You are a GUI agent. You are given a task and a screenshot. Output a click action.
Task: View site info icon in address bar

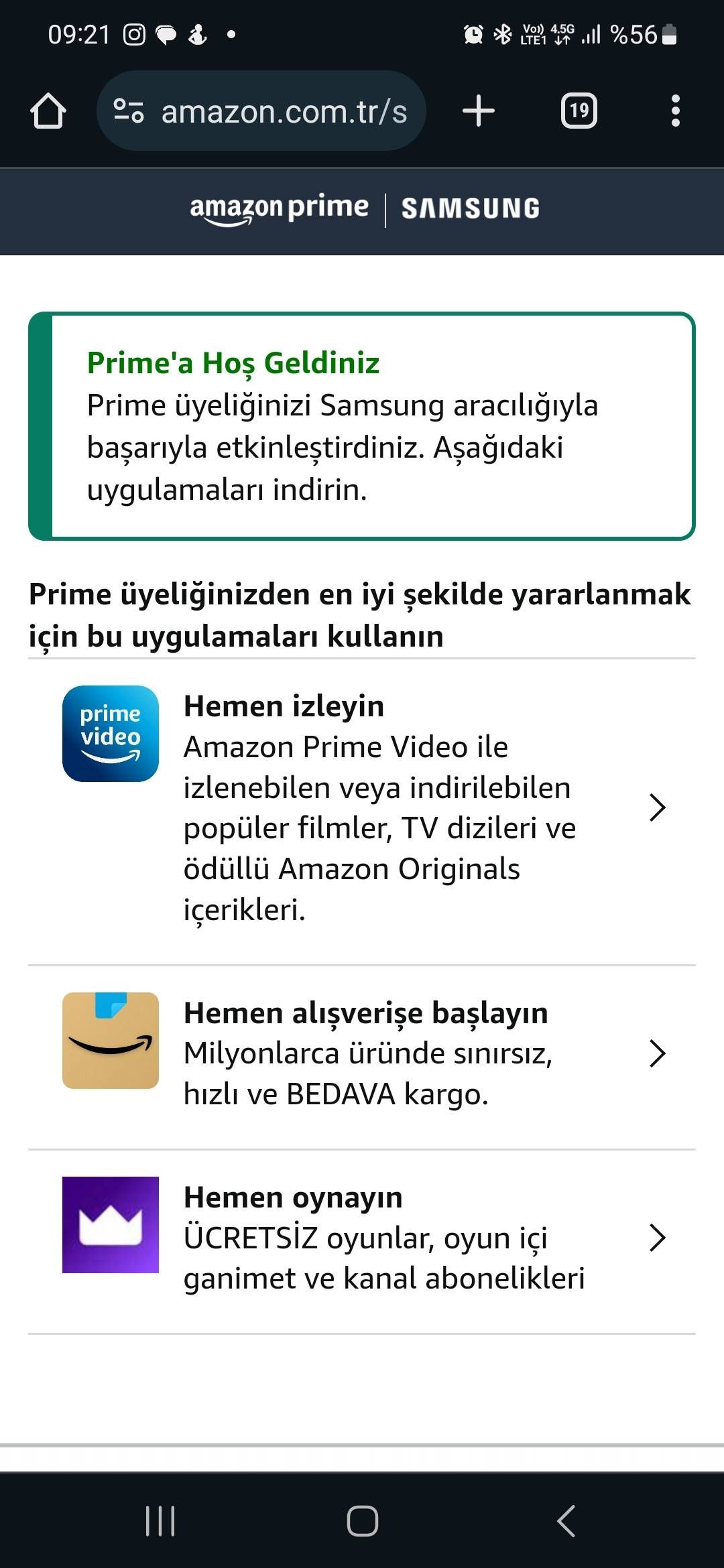129,111
